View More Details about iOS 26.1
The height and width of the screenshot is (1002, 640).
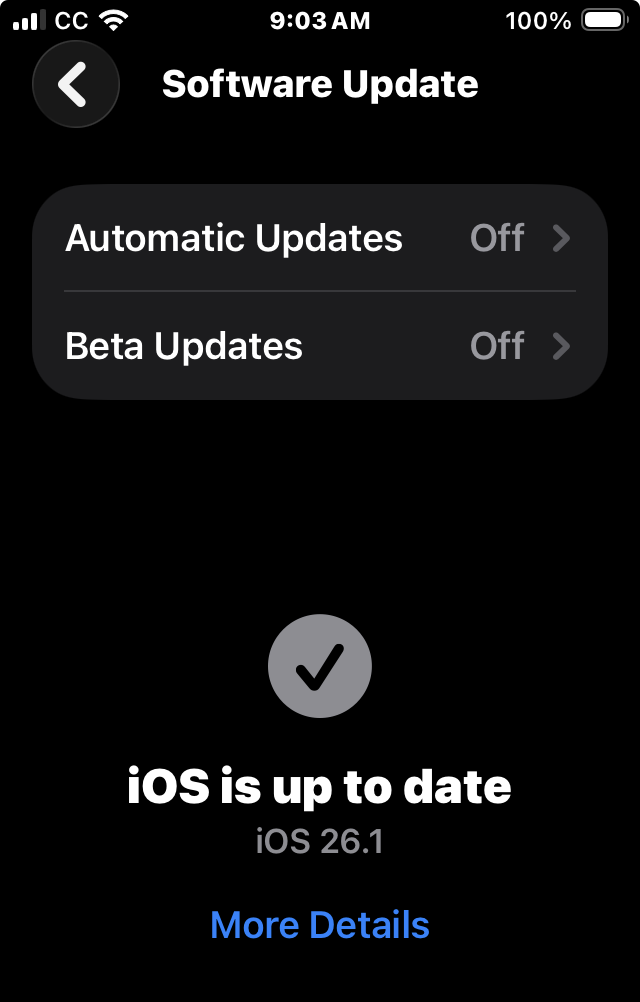click(x=320, y=925)
